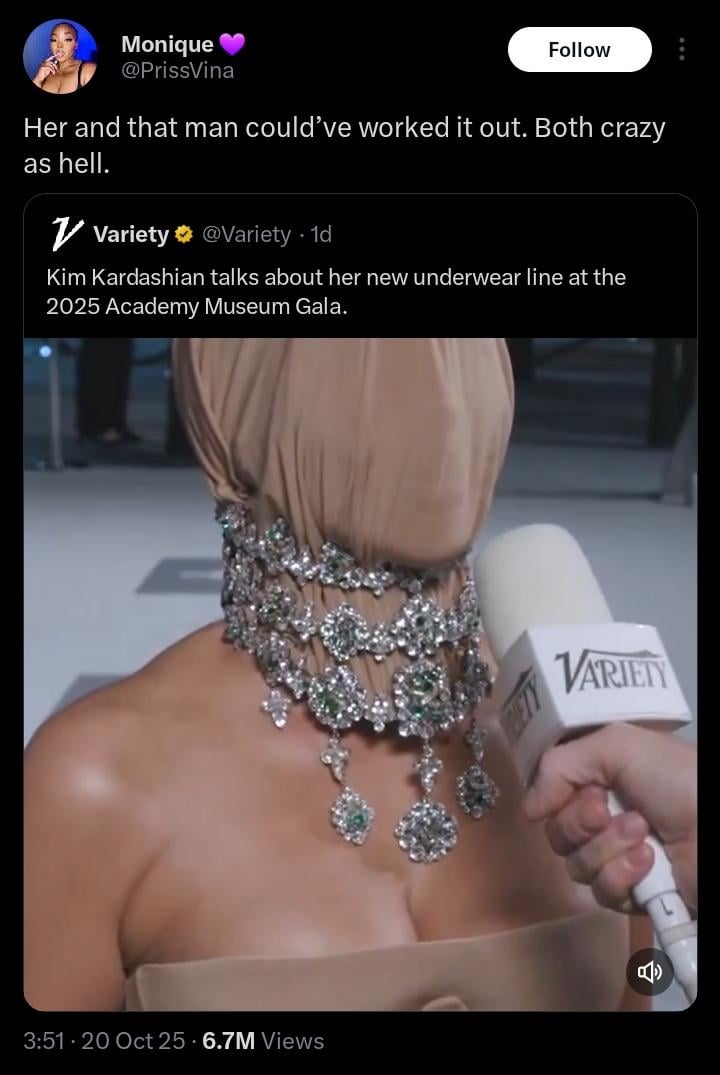The height and width of the screenshot is (1075, 720).
Task: Open the post's overflow menu
Action: (x=682, y=50)
